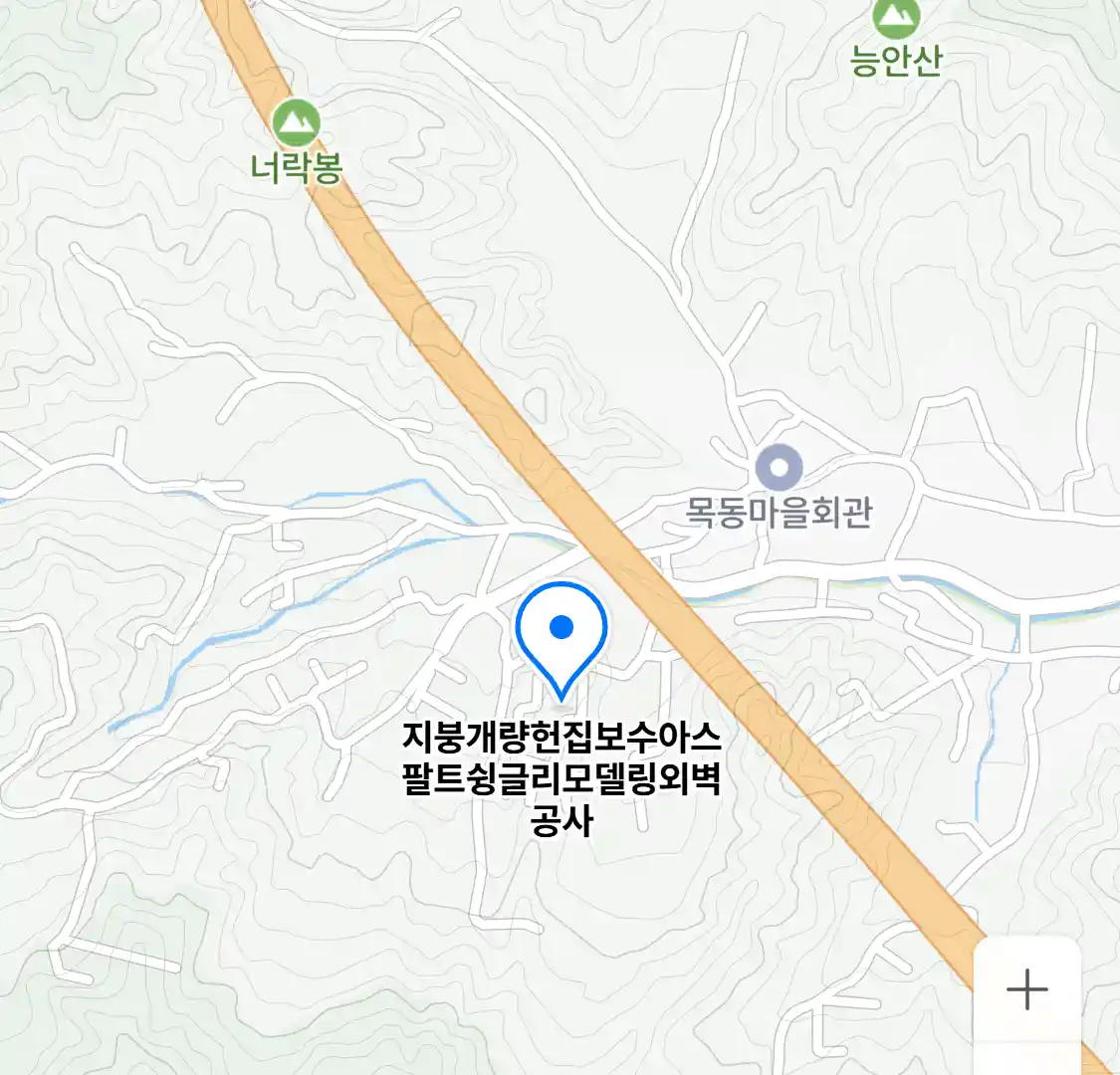The height and width of the screenshot is (1075, 1120).
Task: Tap the blue location pin marker
Action: point(561,634)
